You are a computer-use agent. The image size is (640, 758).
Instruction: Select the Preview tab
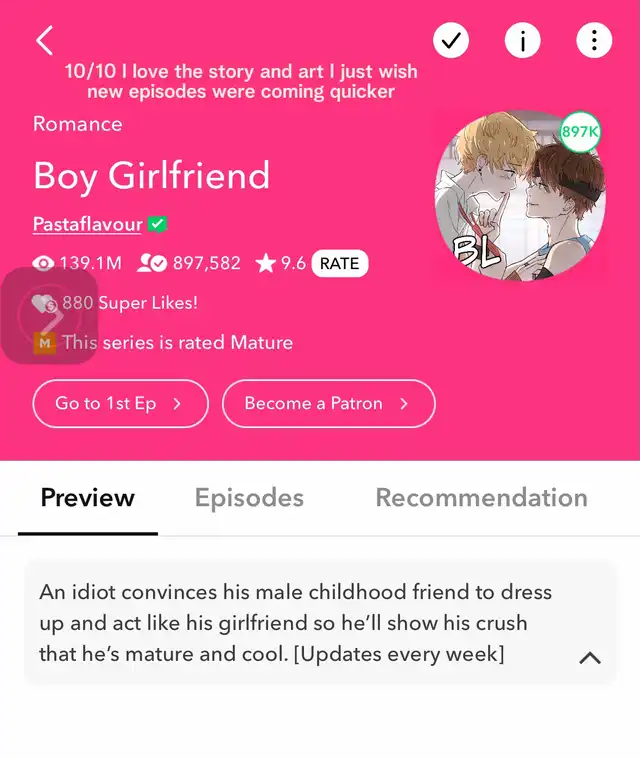(88, 498)
